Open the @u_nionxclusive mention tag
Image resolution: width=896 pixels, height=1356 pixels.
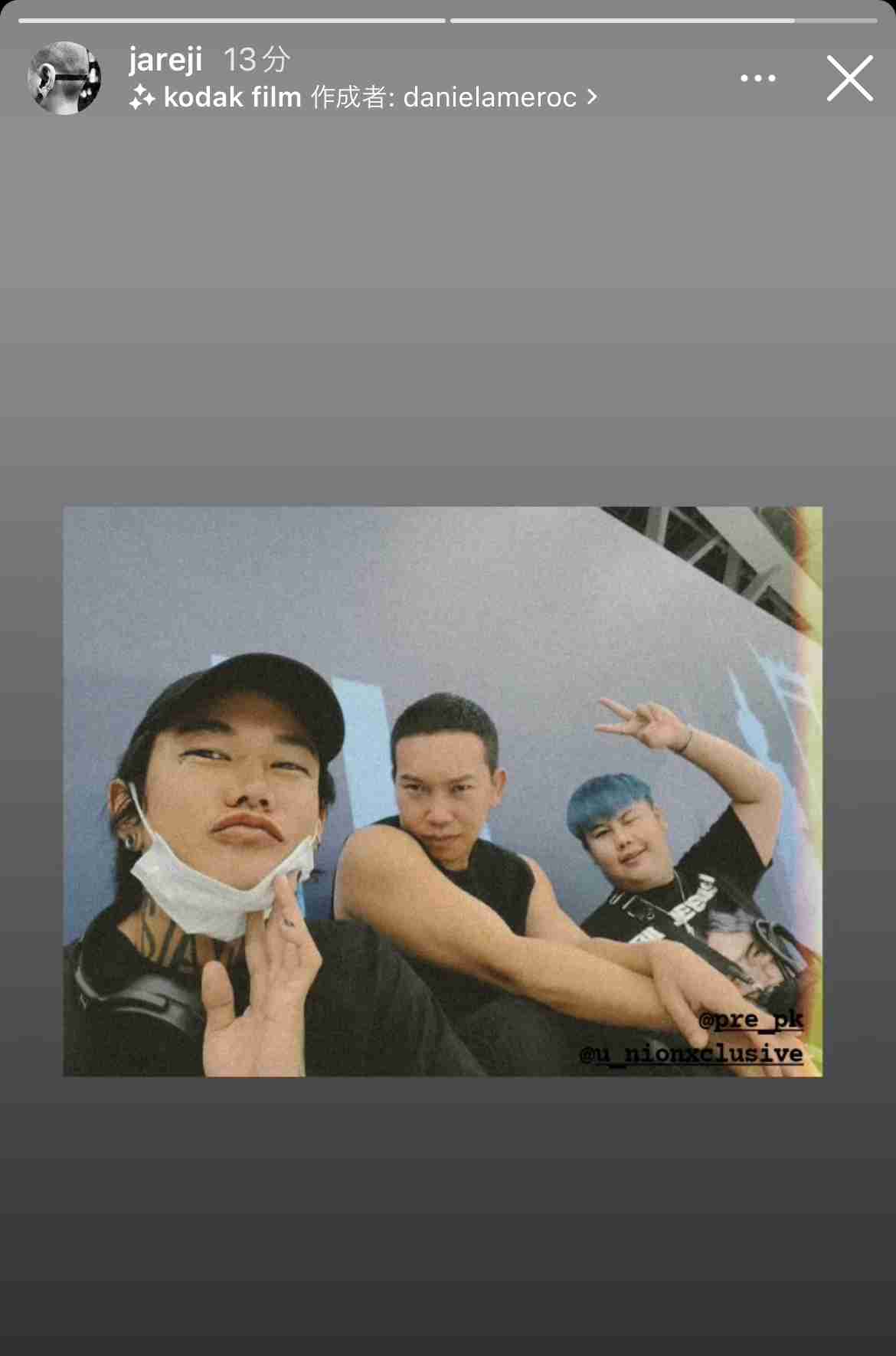tap(692, 1054)
